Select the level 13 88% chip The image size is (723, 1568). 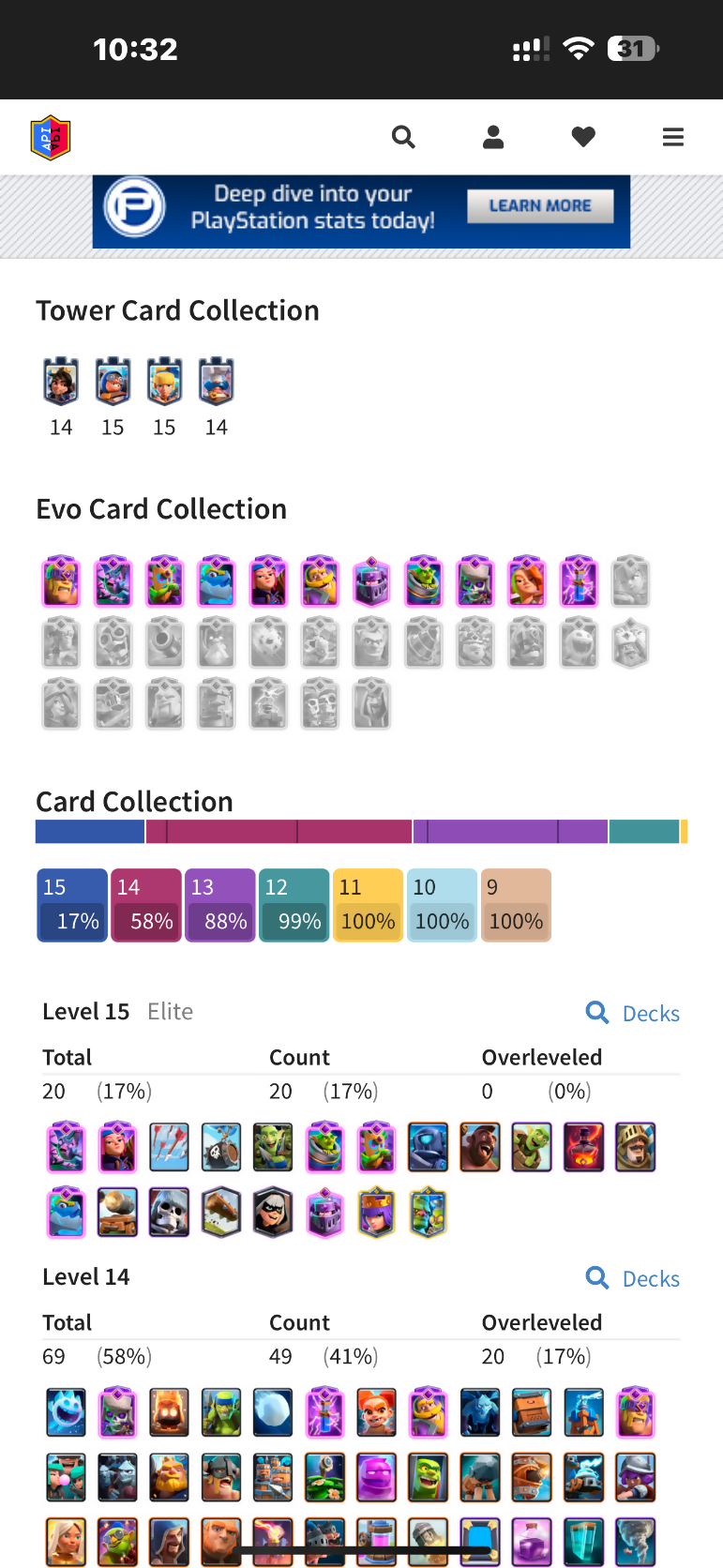click(220, 905)
